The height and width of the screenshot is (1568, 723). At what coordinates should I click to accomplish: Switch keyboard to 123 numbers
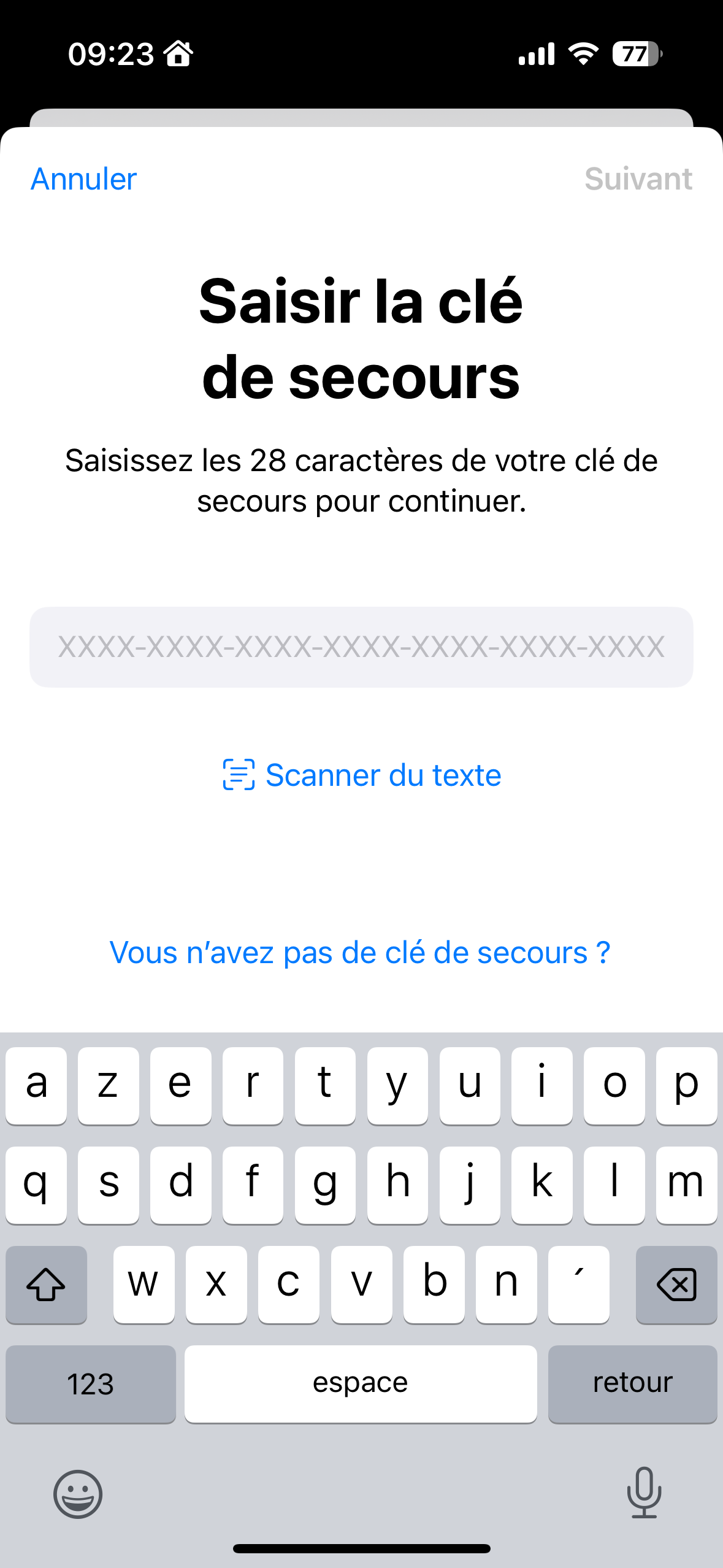[x=91, y=1384]
